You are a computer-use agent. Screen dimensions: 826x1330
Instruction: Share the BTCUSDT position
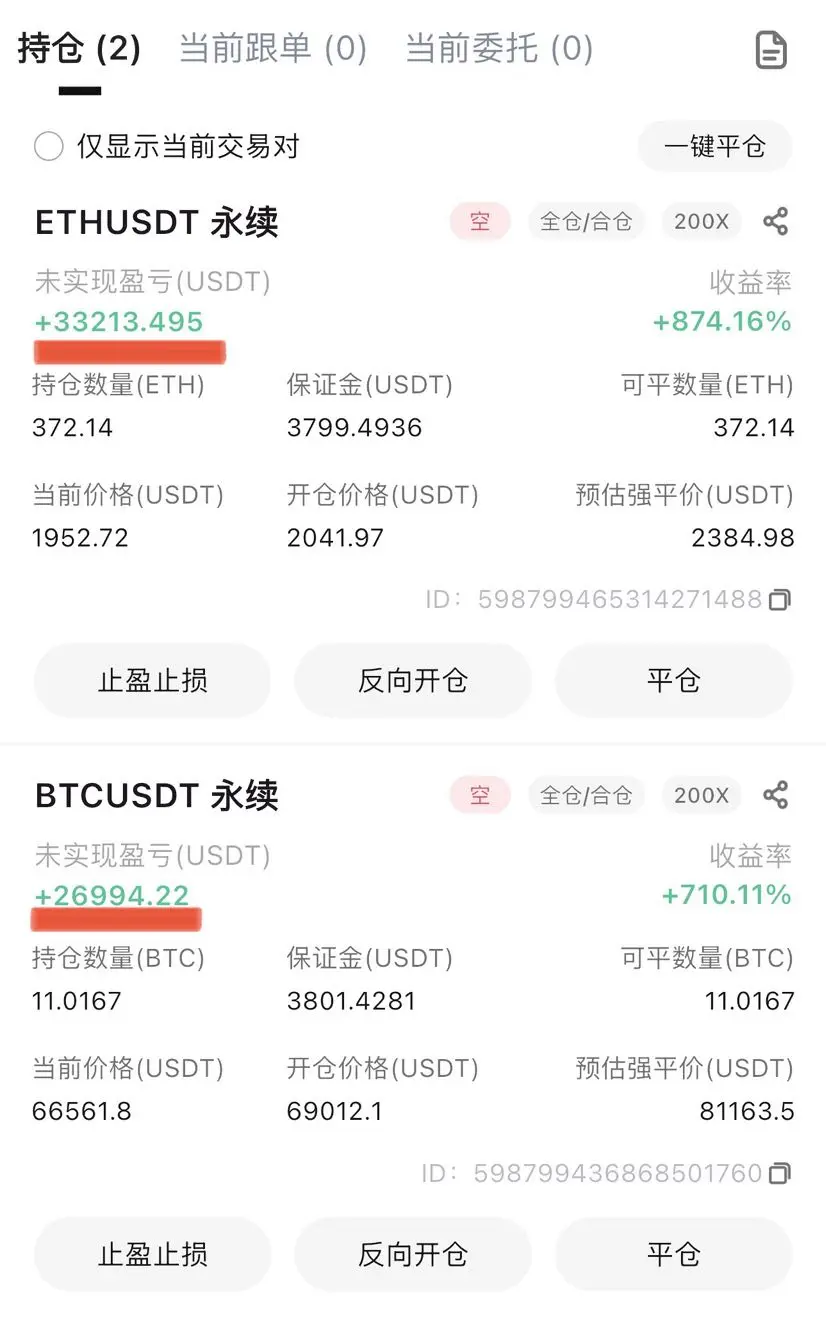click(775, 795)
